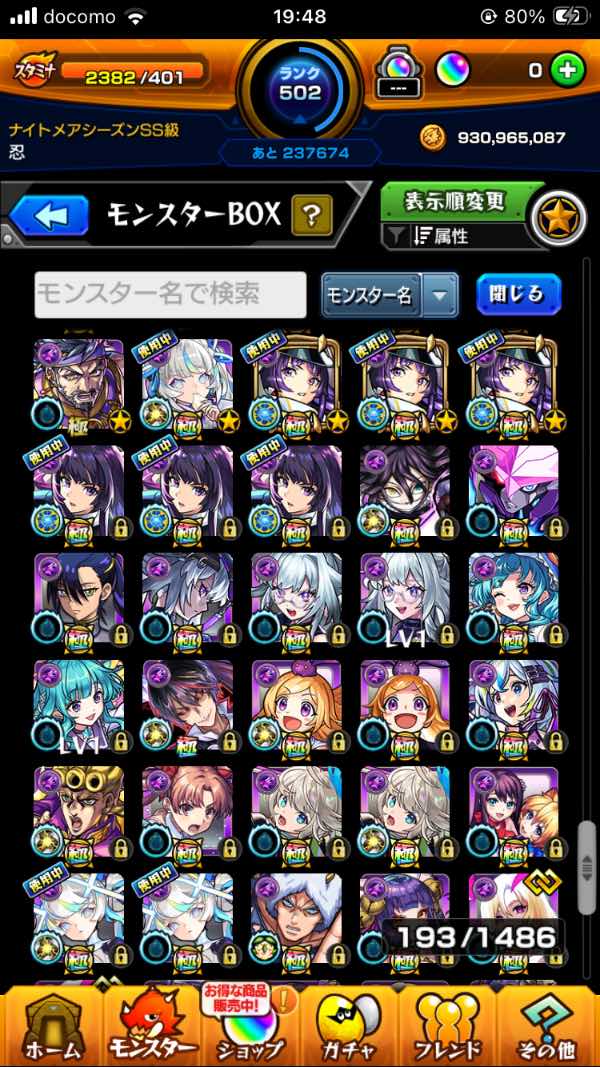Switch to the モンスター tab
This screenshot has height=1067, width=600.
tap(150, 1025)
